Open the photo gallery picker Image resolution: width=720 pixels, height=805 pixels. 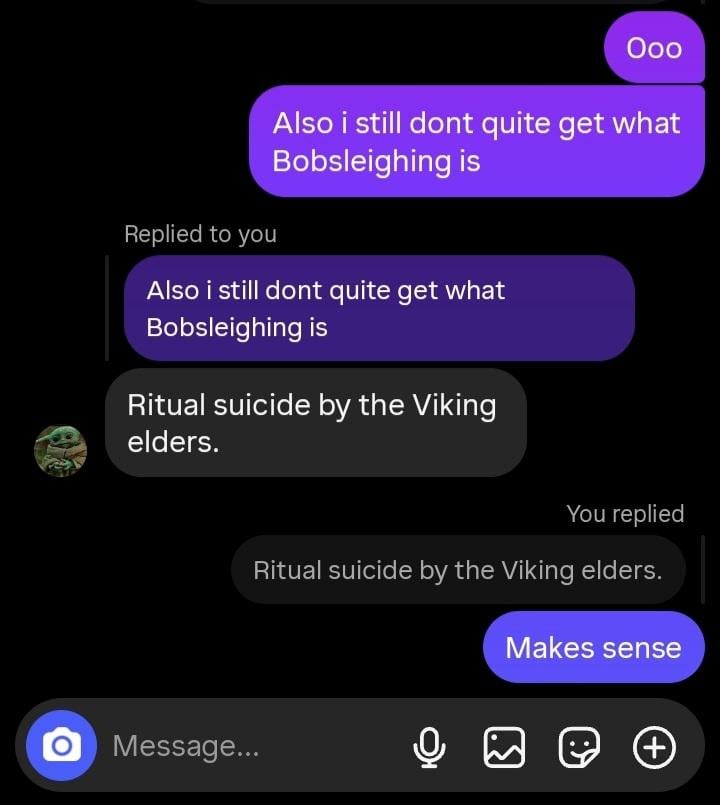pyautogui.click(x=505, y=746)
